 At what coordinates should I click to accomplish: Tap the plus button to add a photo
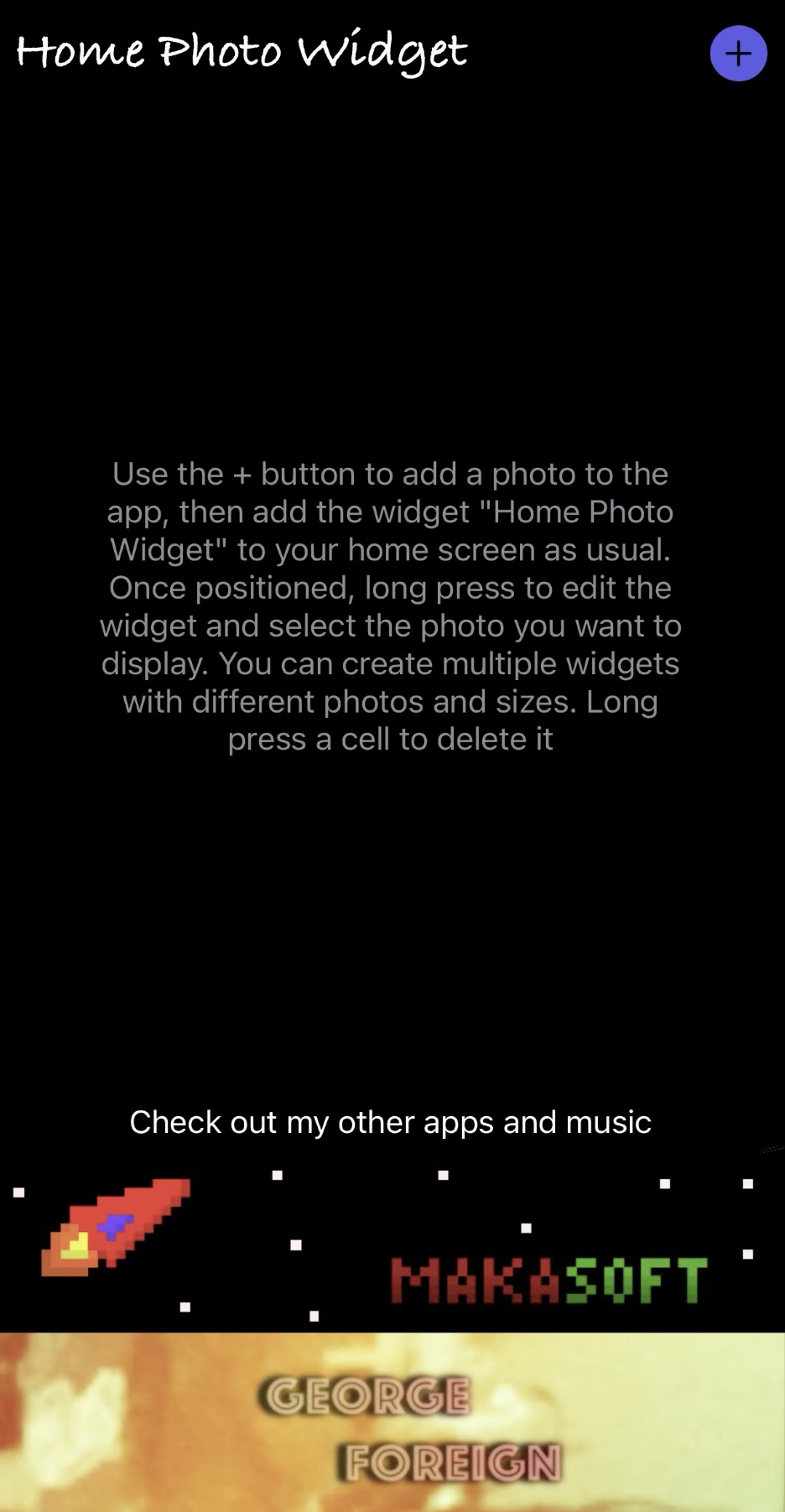point(738,54)
